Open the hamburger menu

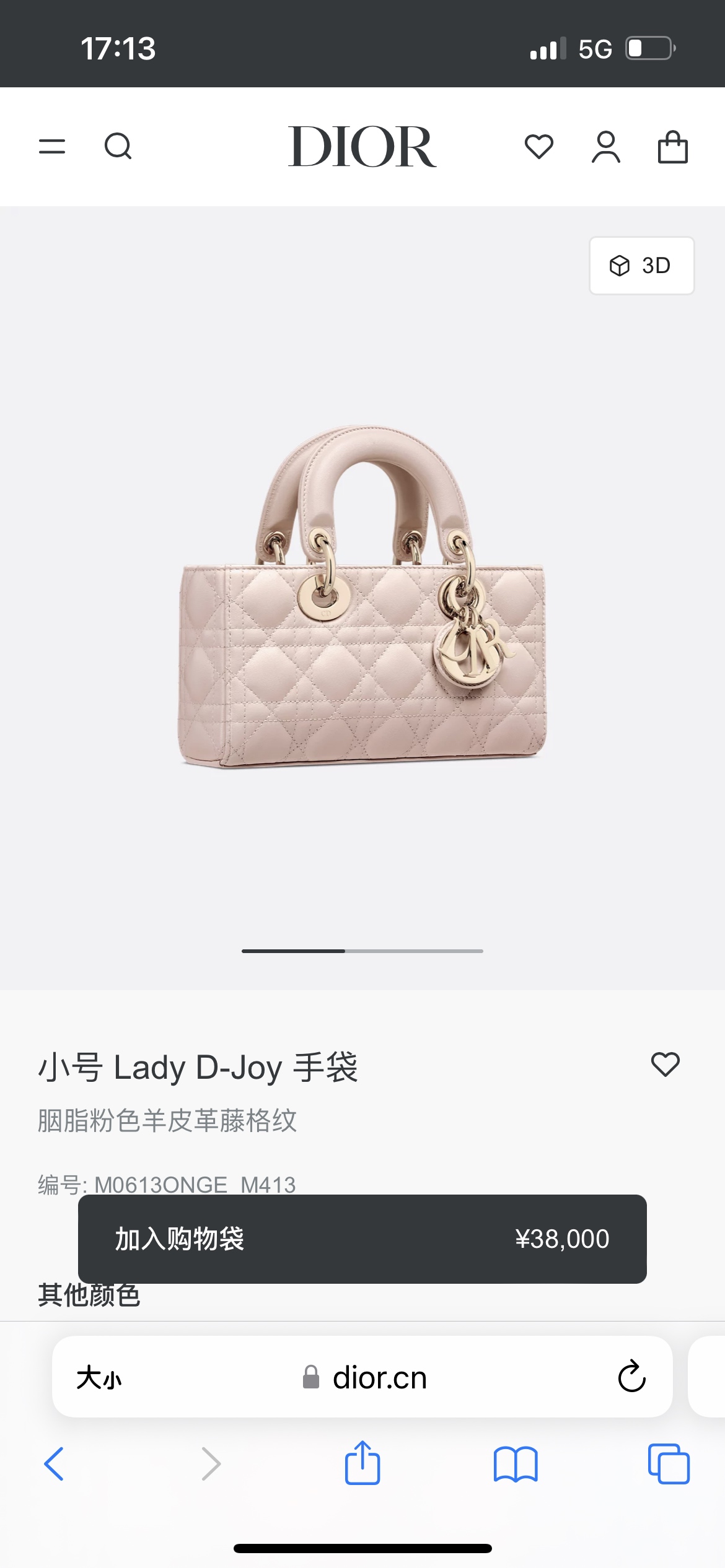click(52, 147)
